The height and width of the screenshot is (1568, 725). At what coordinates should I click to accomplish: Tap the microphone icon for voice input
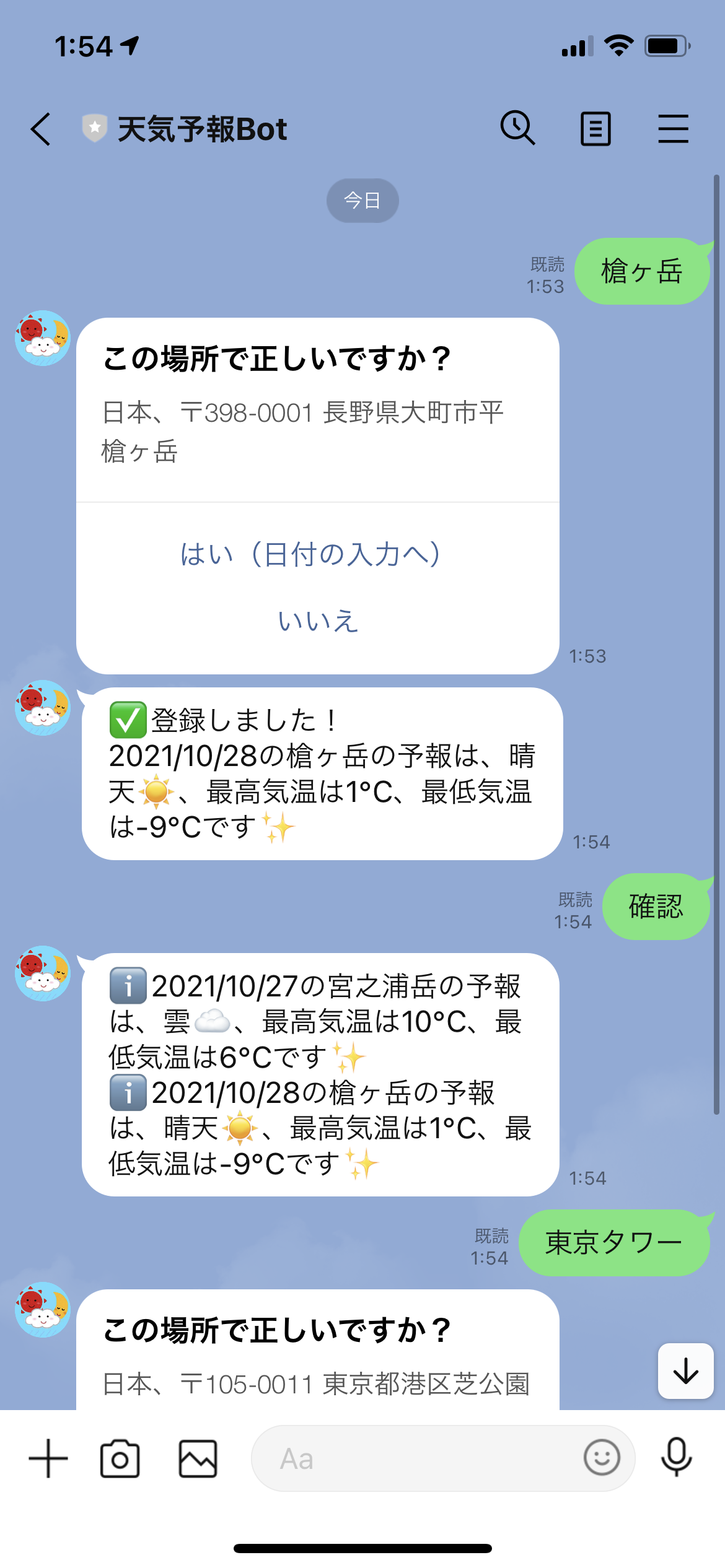(x=677, y=1458)
